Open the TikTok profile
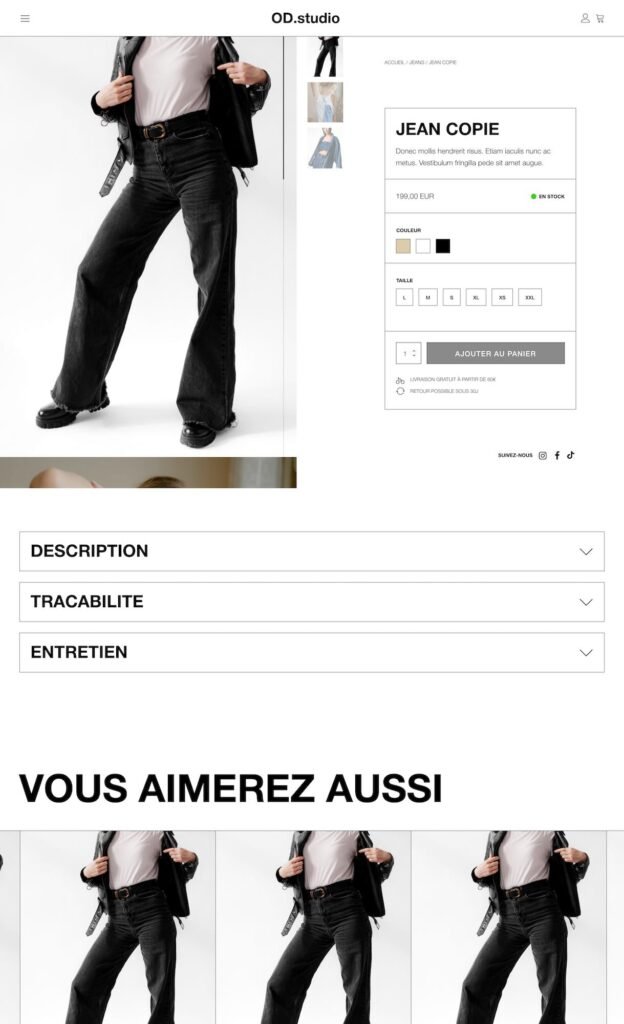 pyautogui.click(x=571, y=455)
